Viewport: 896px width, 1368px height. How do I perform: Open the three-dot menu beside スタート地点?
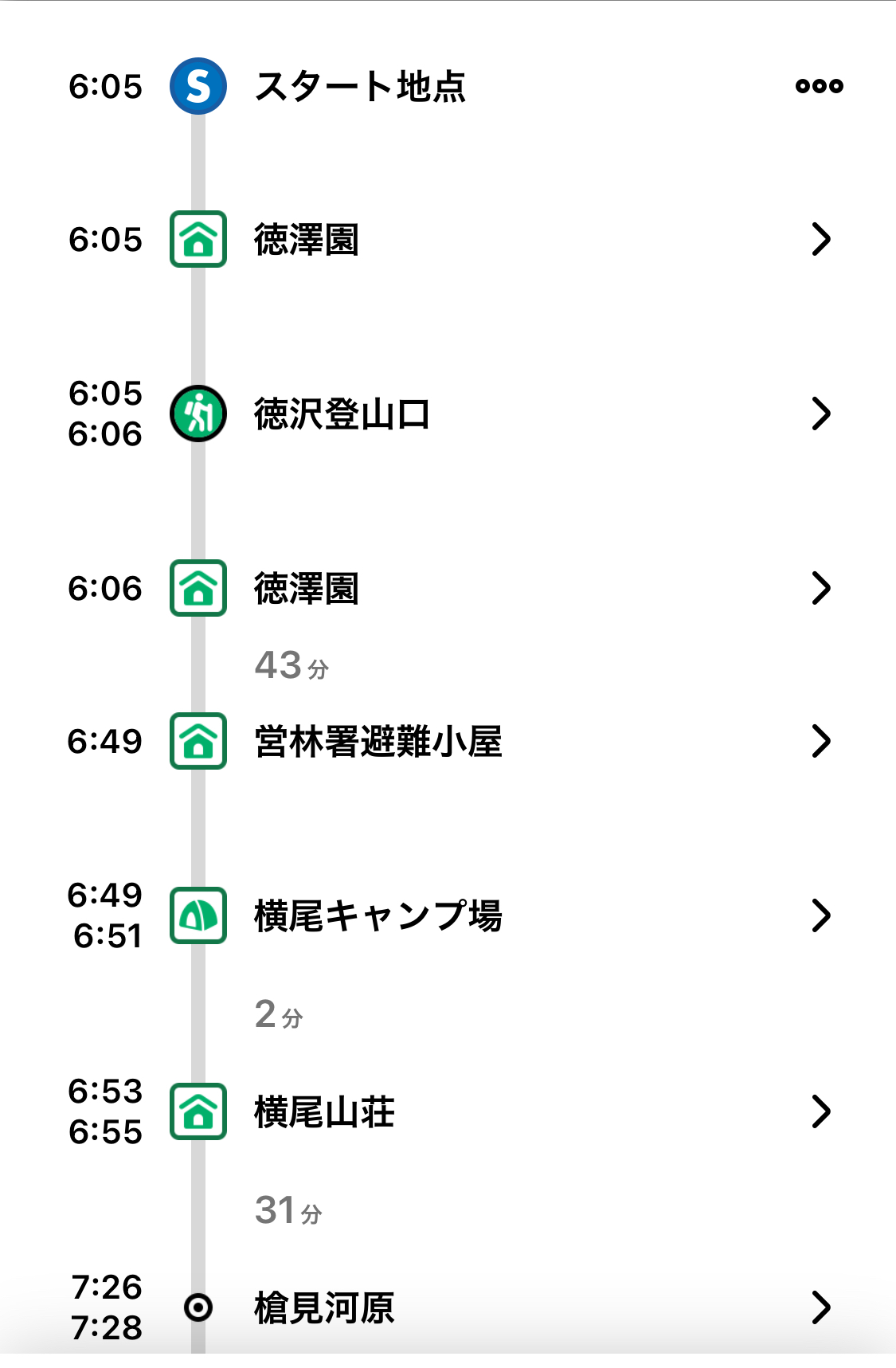click(x=819, y=86)
